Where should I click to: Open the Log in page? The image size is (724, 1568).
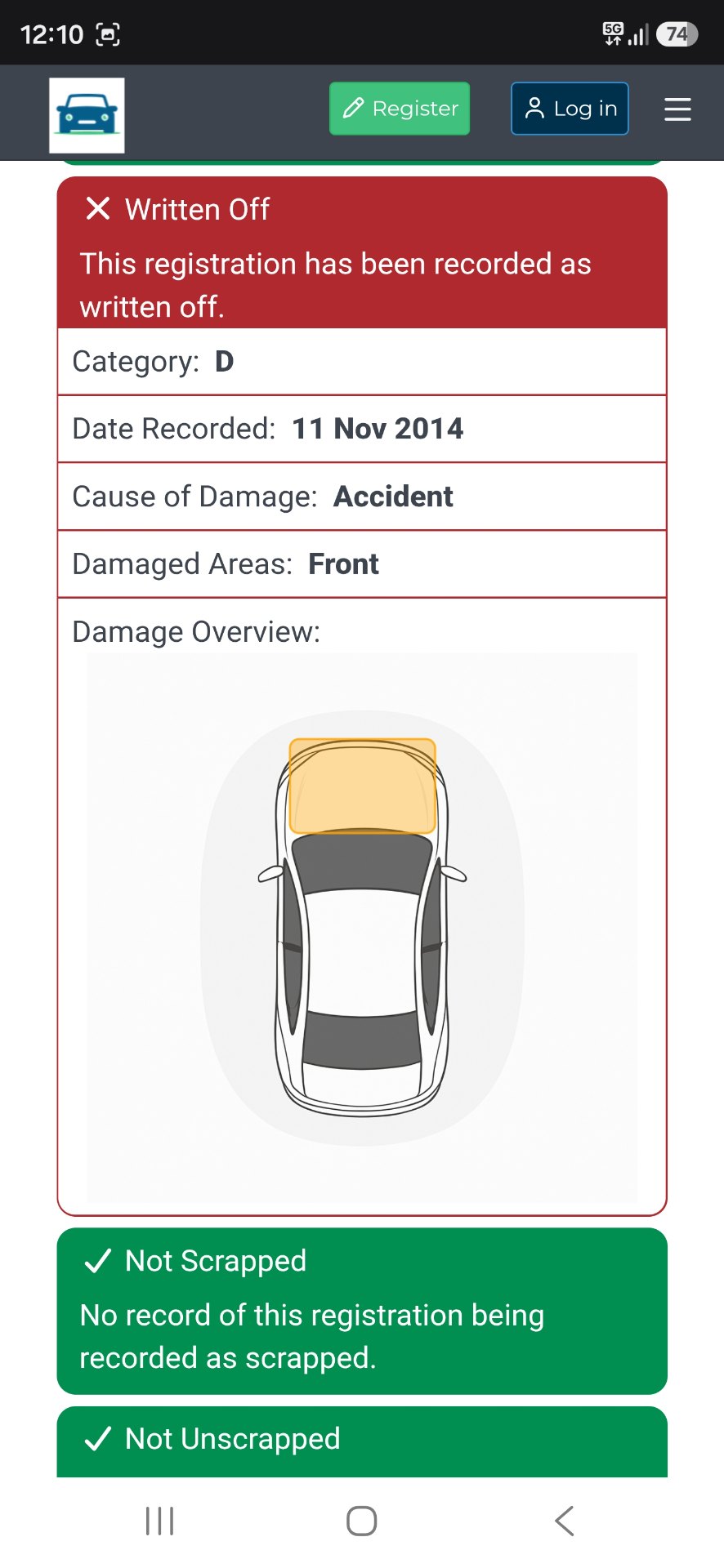coord(570,109)
